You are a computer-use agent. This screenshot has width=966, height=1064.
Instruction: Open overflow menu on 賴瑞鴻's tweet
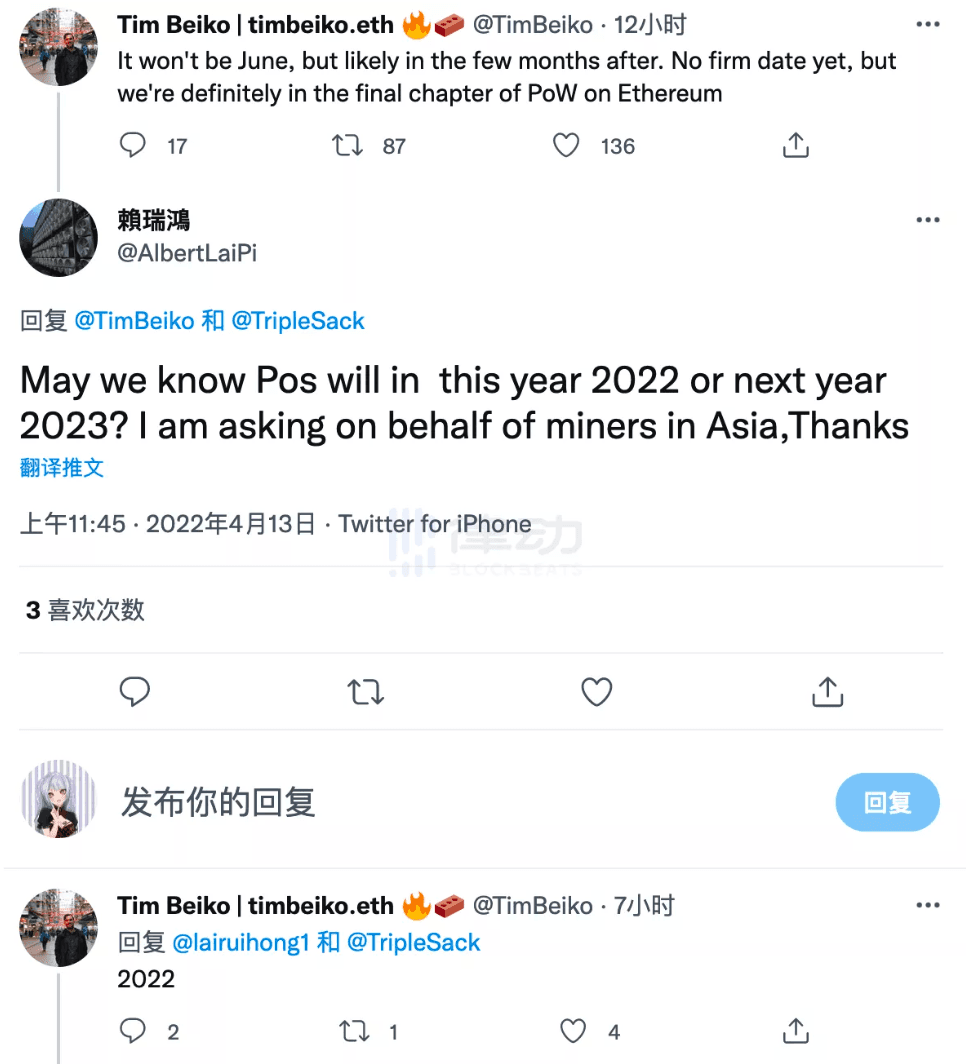[x=927, y=220]
